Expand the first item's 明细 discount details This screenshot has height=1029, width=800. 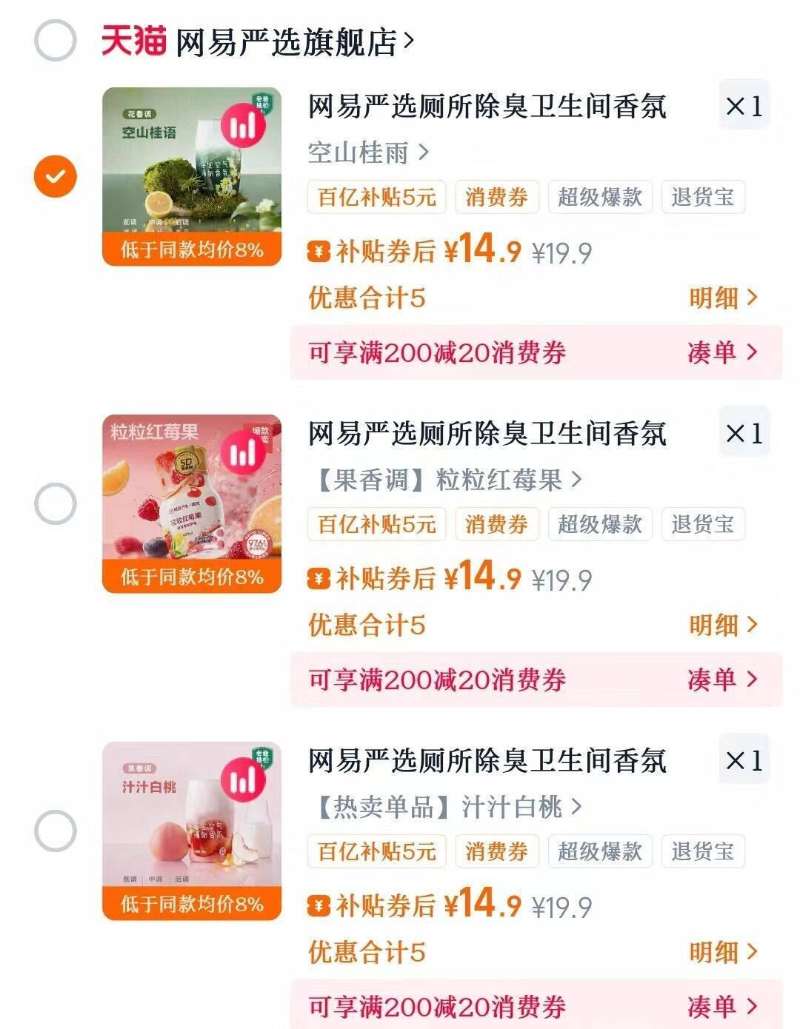[x=727, y=297]
